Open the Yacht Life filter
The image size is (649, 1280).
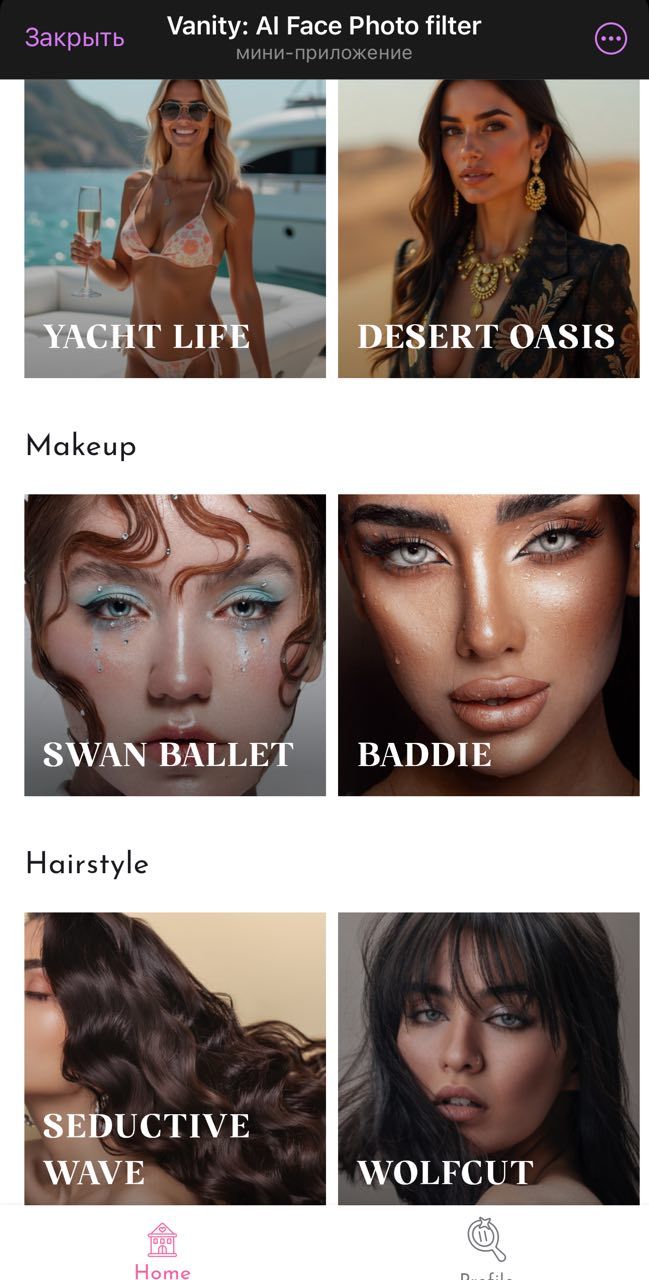pyautogui.click(x=175, y=229)
